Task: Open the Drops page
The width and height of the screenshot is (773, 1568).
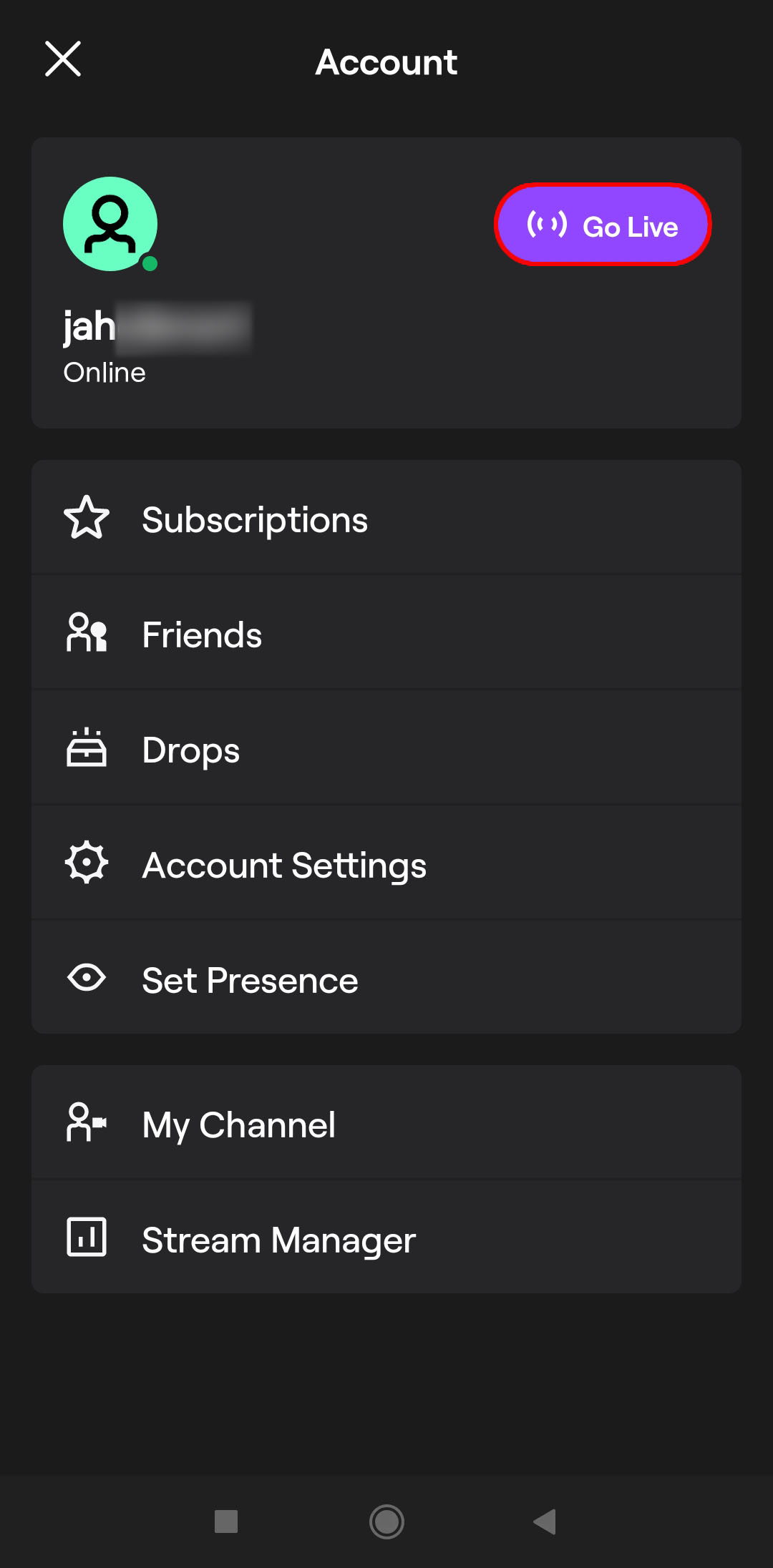Action: (386, 749)
